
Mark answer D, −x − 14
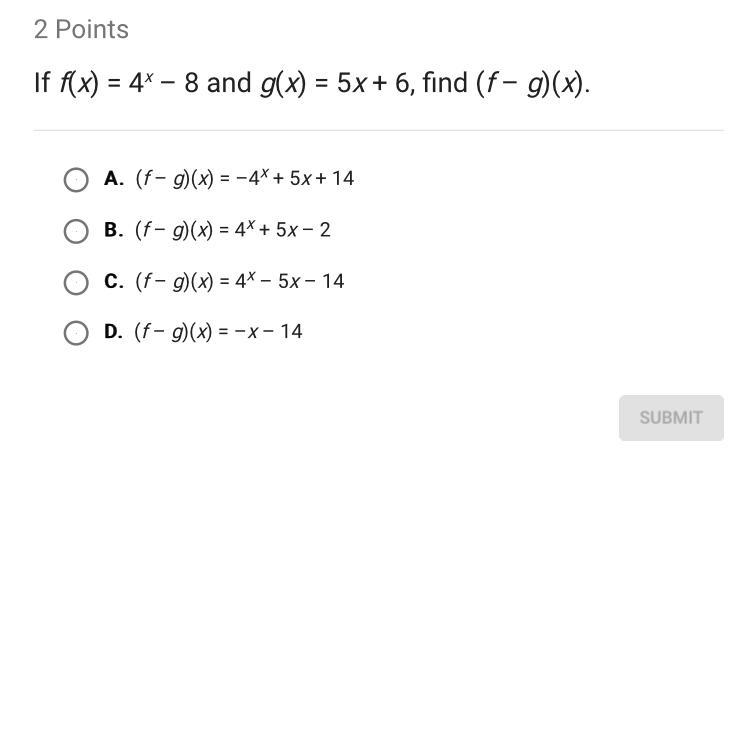point(76,332)
